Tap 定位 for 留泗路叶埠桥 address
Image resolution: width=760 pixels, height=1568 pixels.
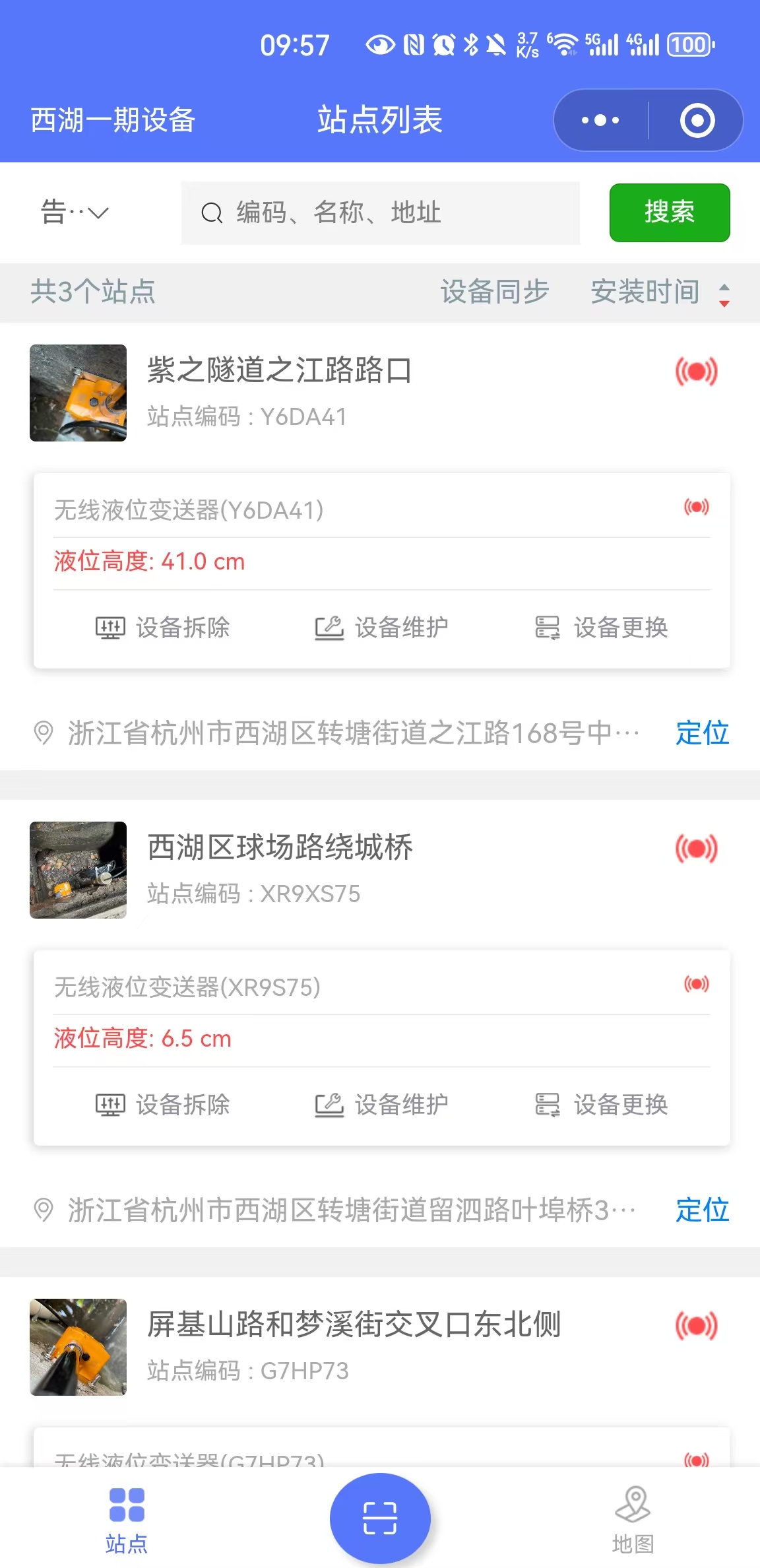coord(702,1210)
